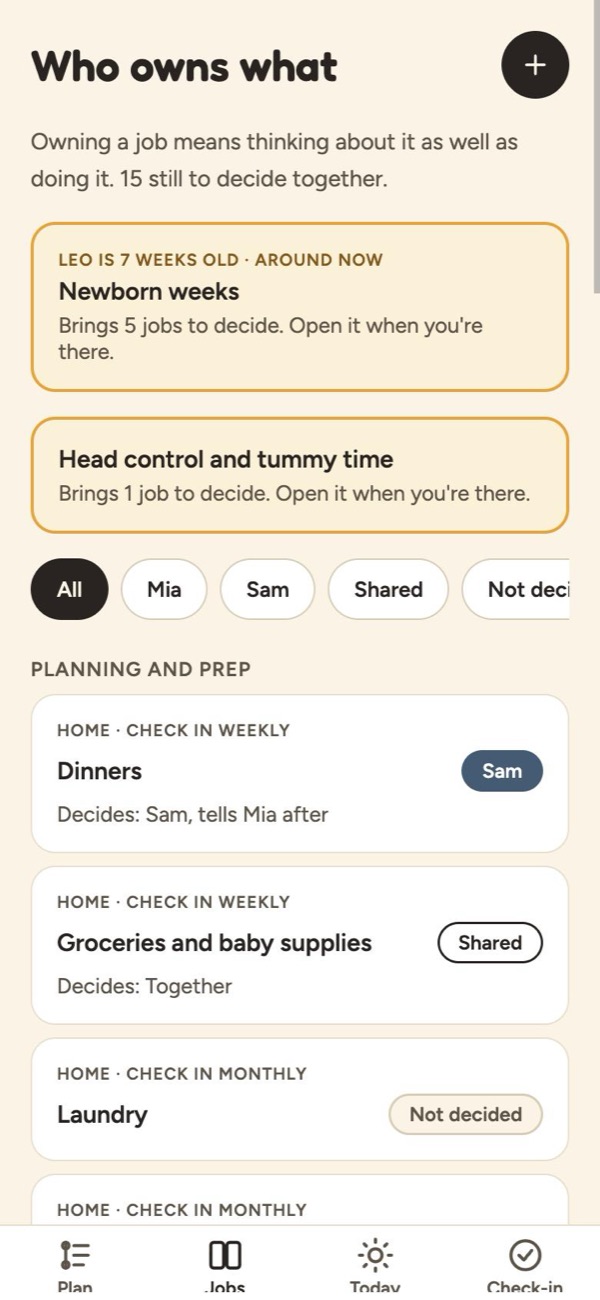The width and height of the screenshot is (600, 1300).
Task: Show only Shared jobs
Action: [x=388, y=589]
